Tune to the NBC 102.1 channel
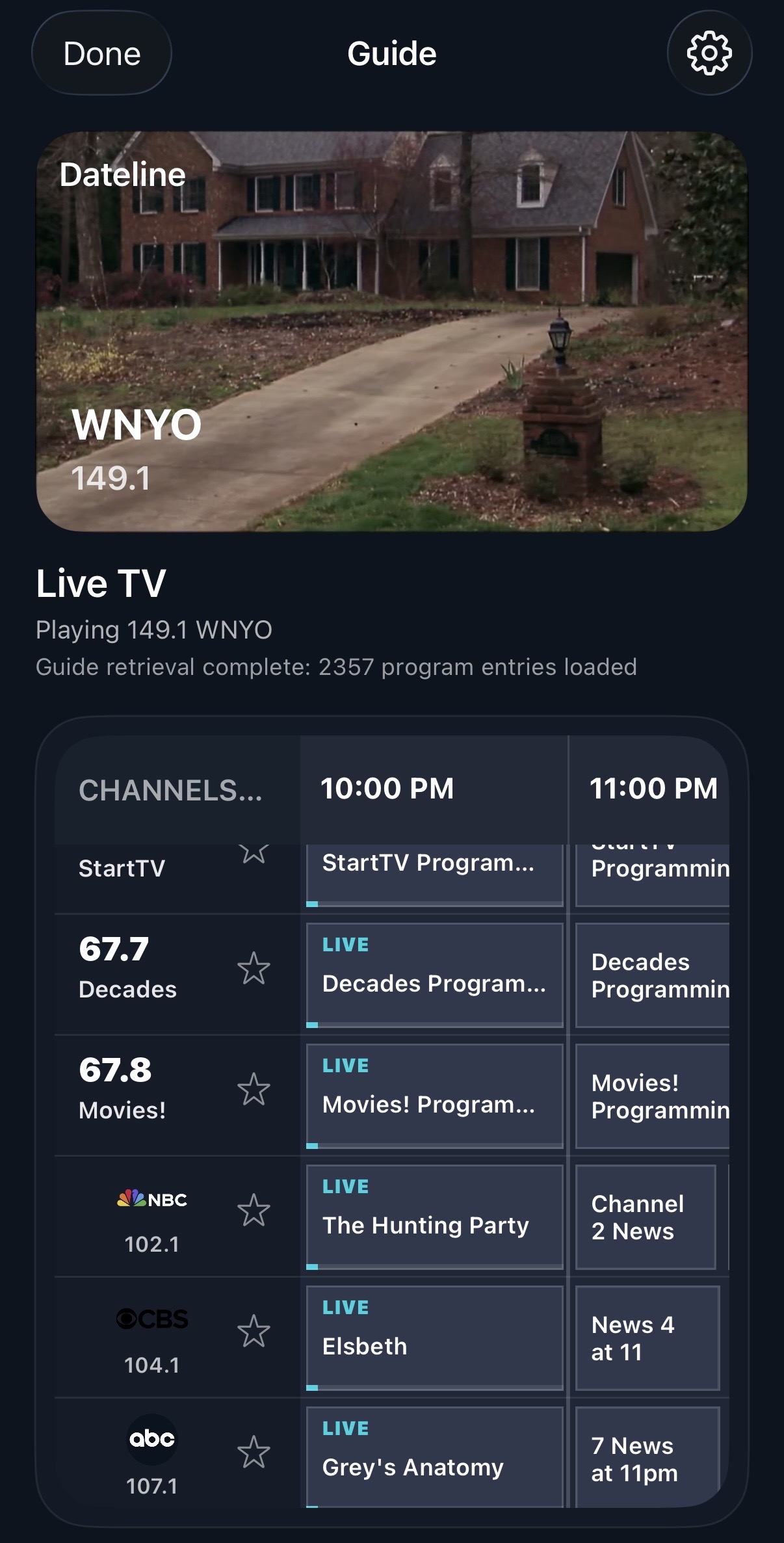 pos(151,1217)
